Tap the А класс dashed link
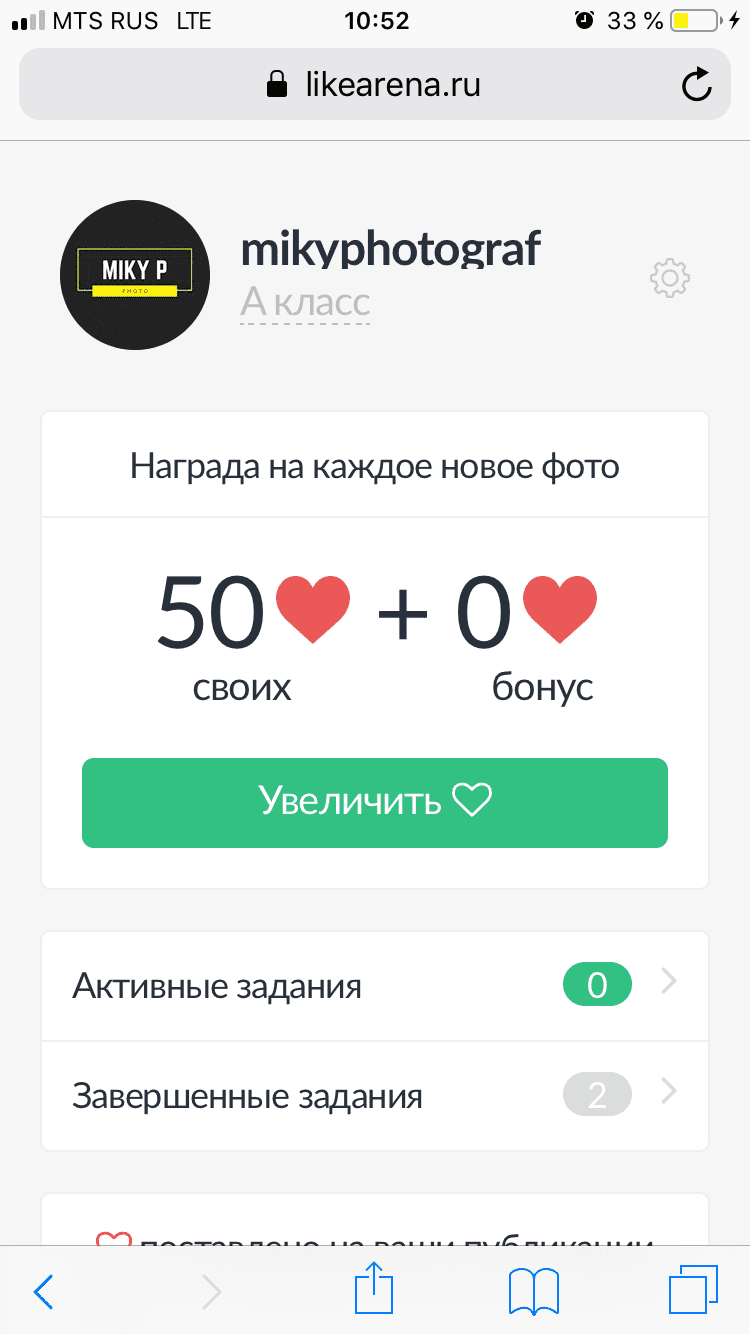This screenshot has height=1334, width=750. tap(305, 302)
